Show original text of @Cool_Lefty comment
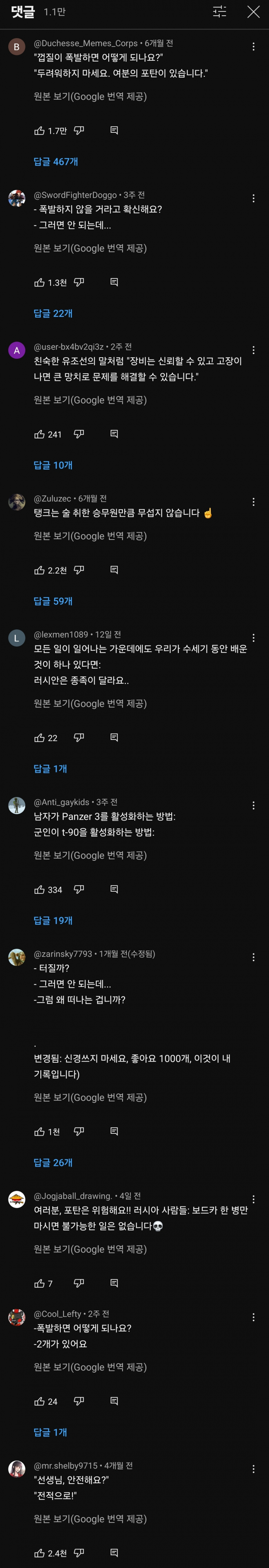This screenshot has height=1568, width=269. (90, 1366)
